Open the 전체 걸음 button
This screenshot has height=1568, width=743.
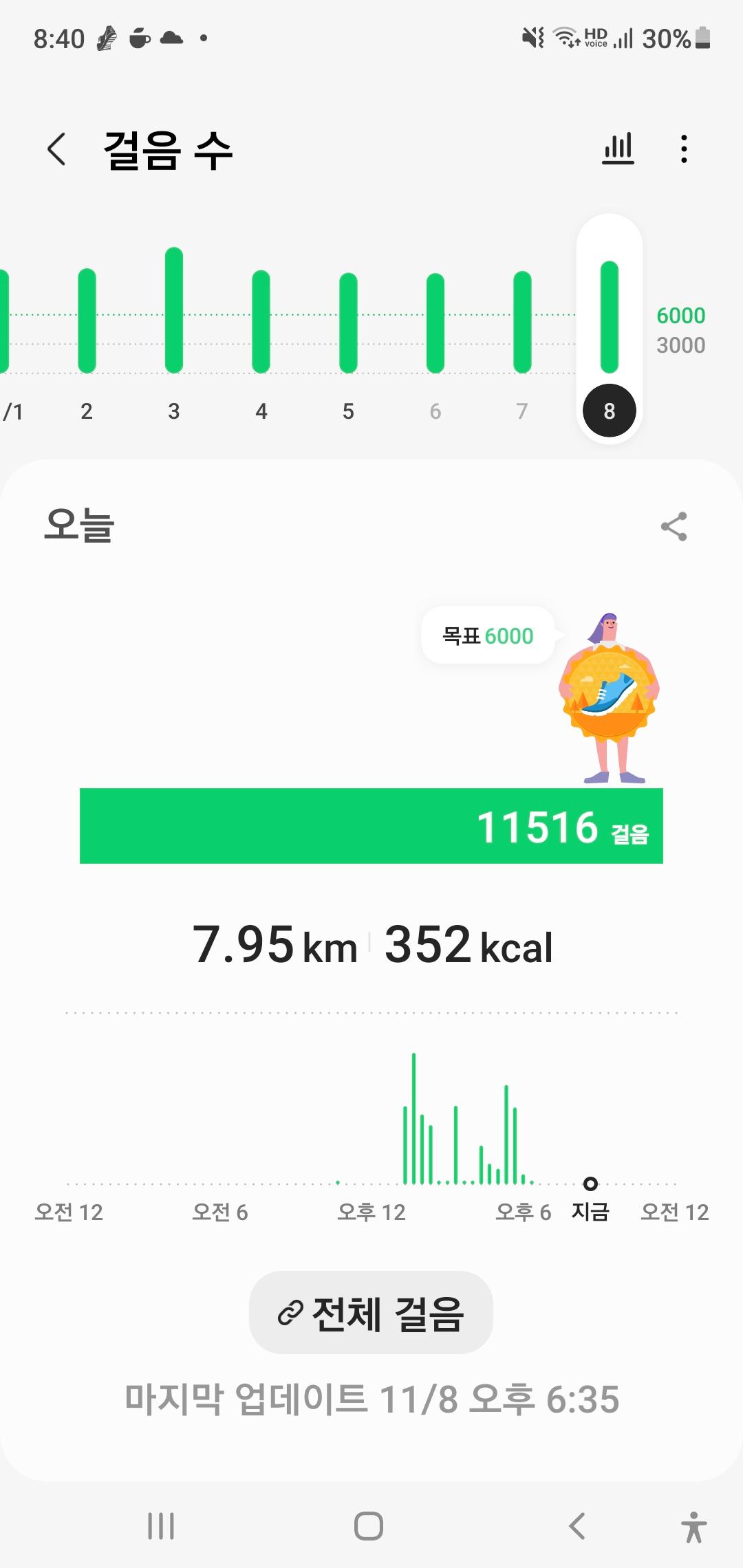coord(371,1313)
